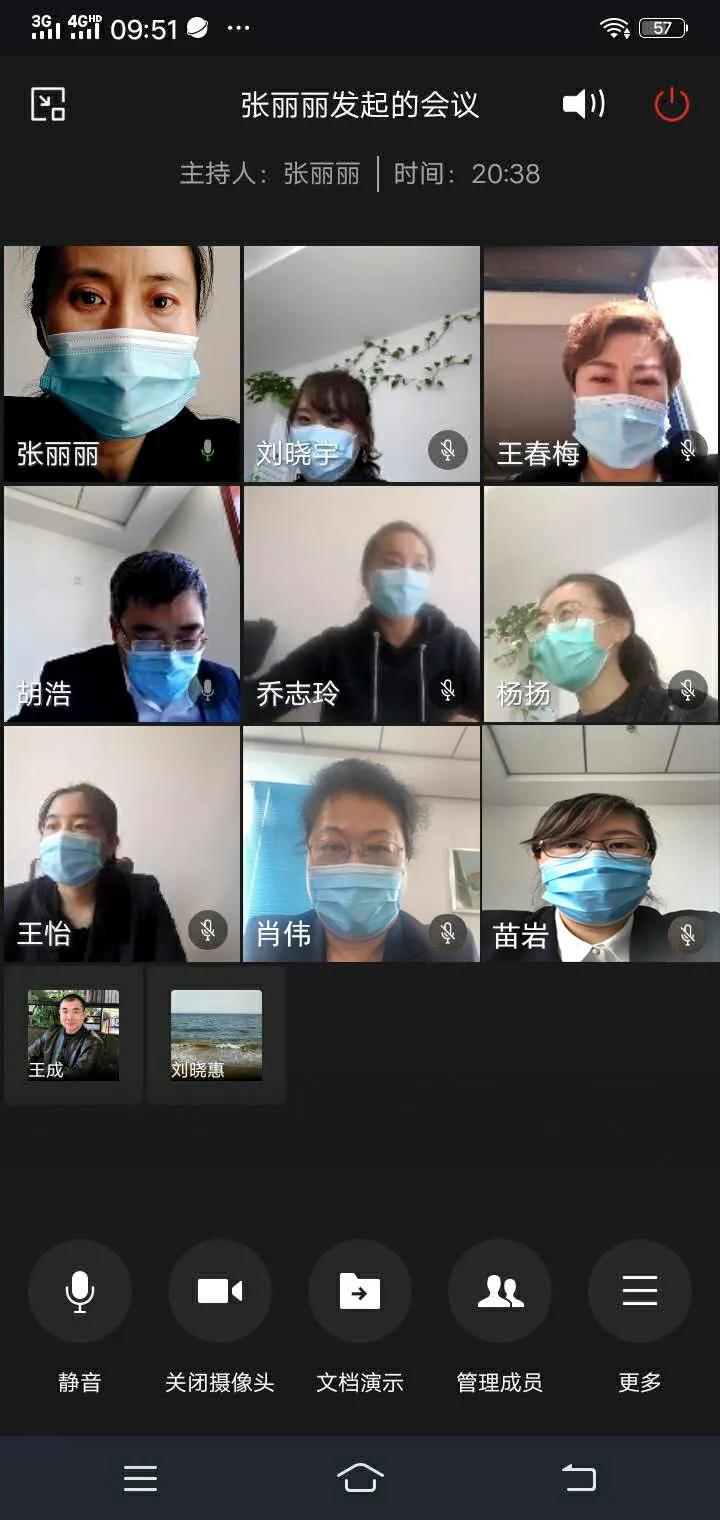Open 管理成员 to manage members
The width and height of the screenshot is (720, 1520).
(500, 1291)
